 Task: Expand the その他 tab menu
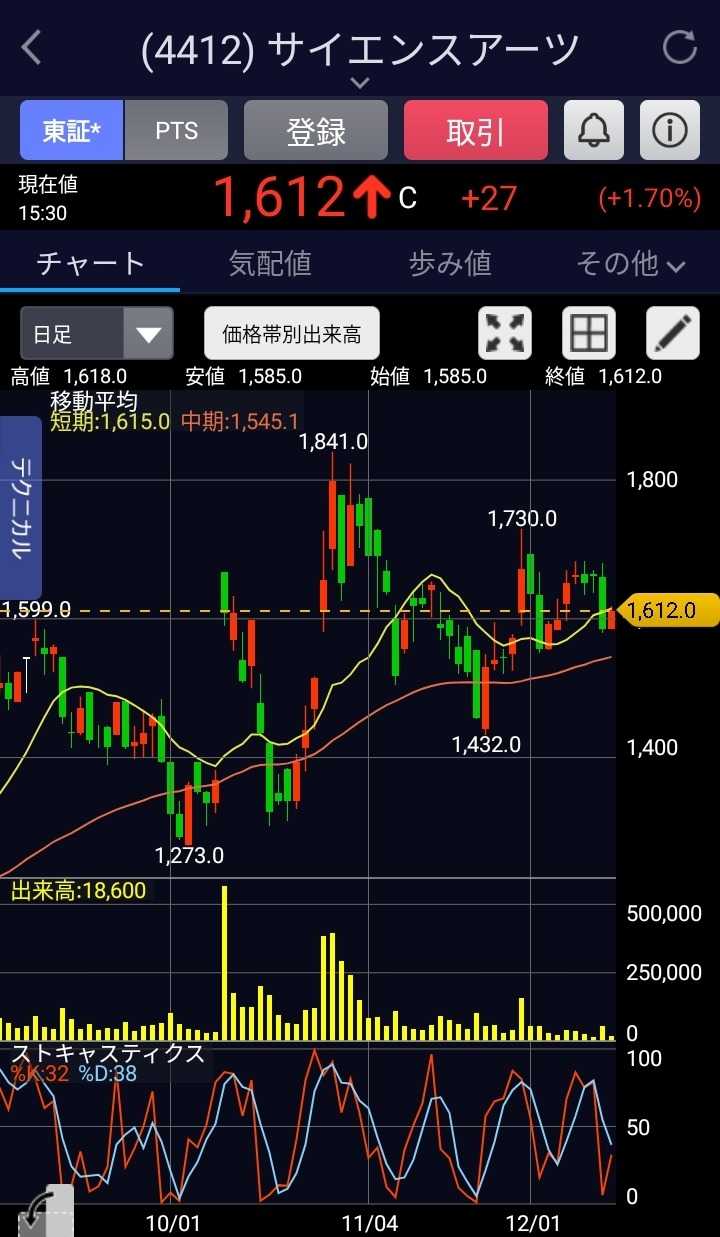tap(630, 263)
